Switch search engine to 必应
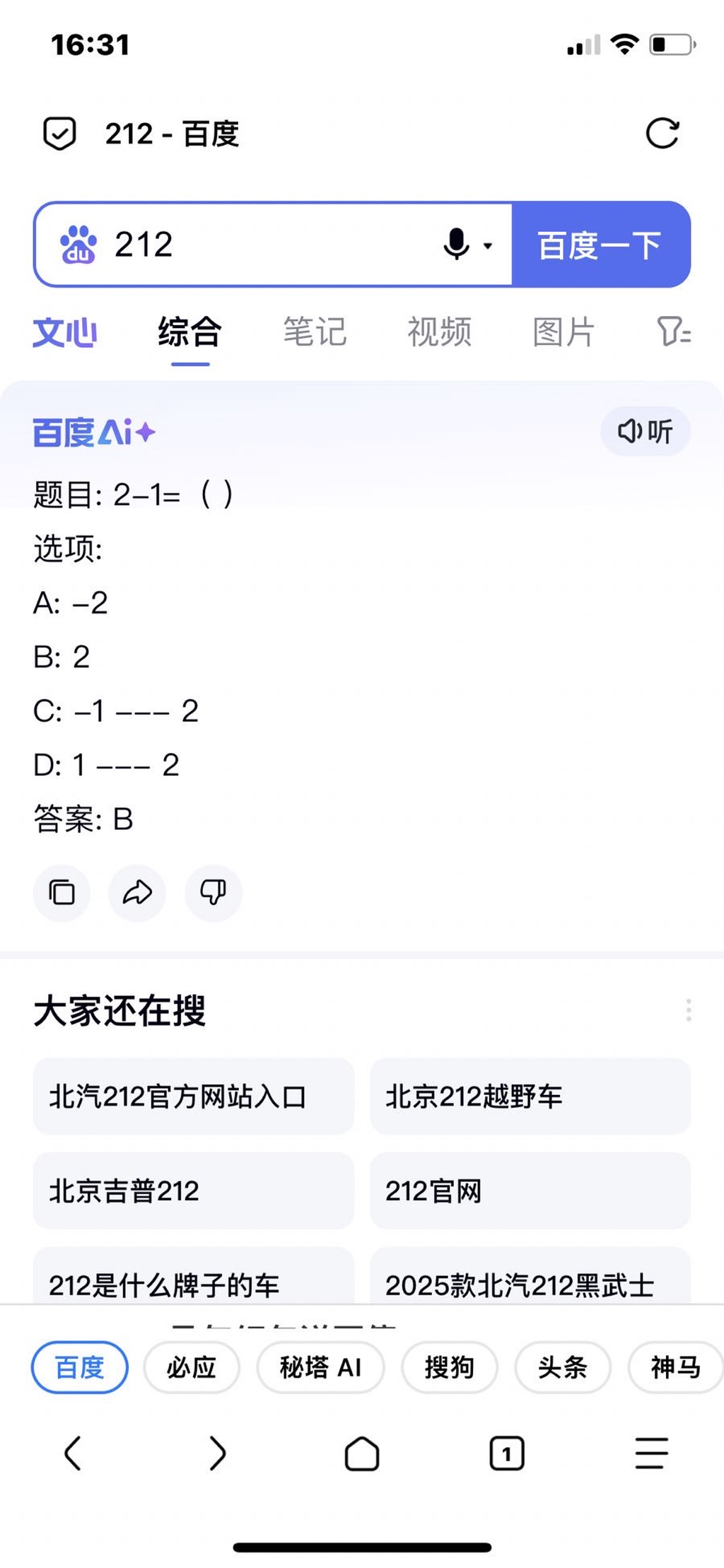The height and width of the screenshot is (1568, 724). [x=192, y=1367]
